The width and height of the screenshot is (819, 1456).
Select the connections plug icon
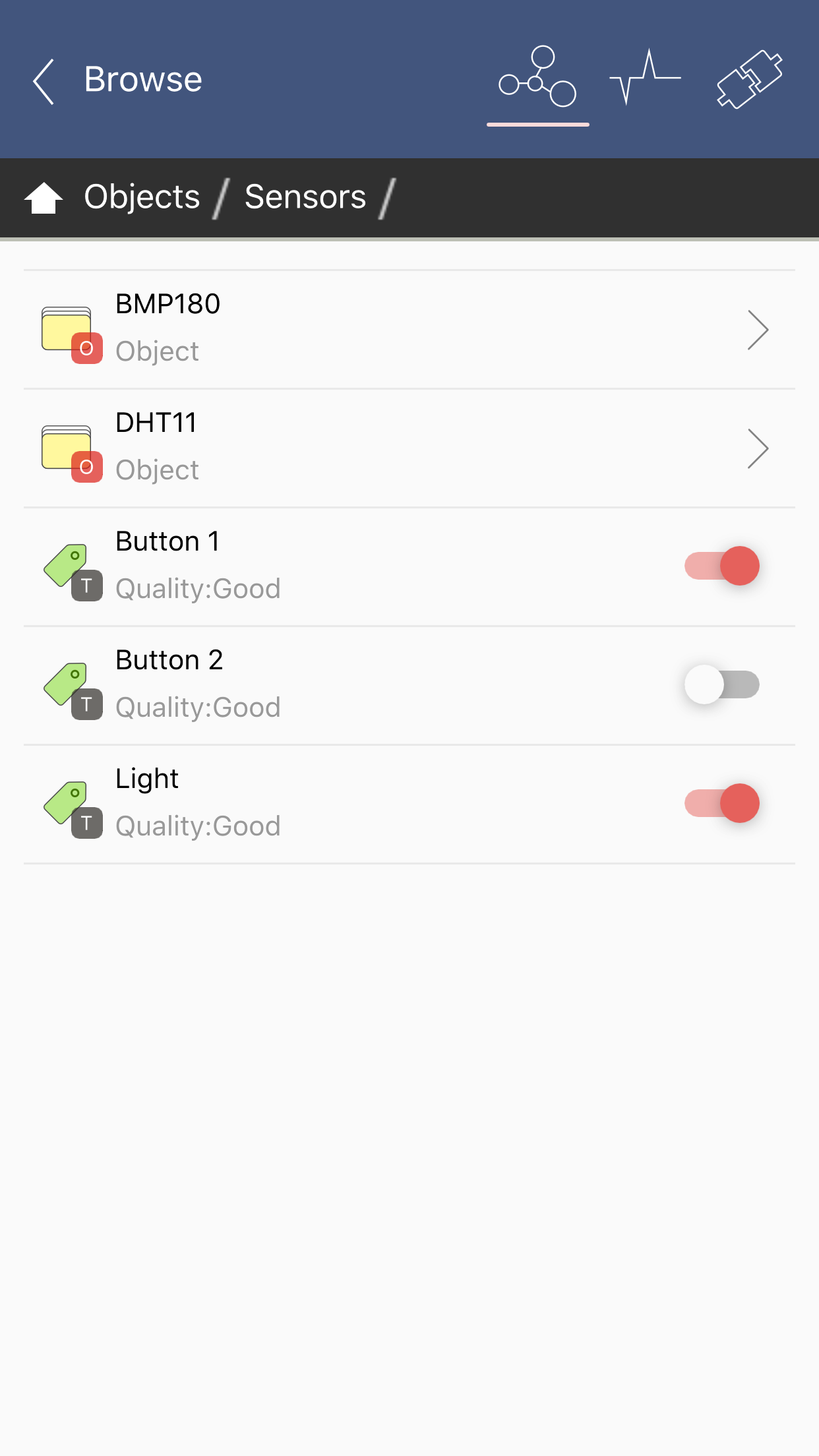click(750, 78)
